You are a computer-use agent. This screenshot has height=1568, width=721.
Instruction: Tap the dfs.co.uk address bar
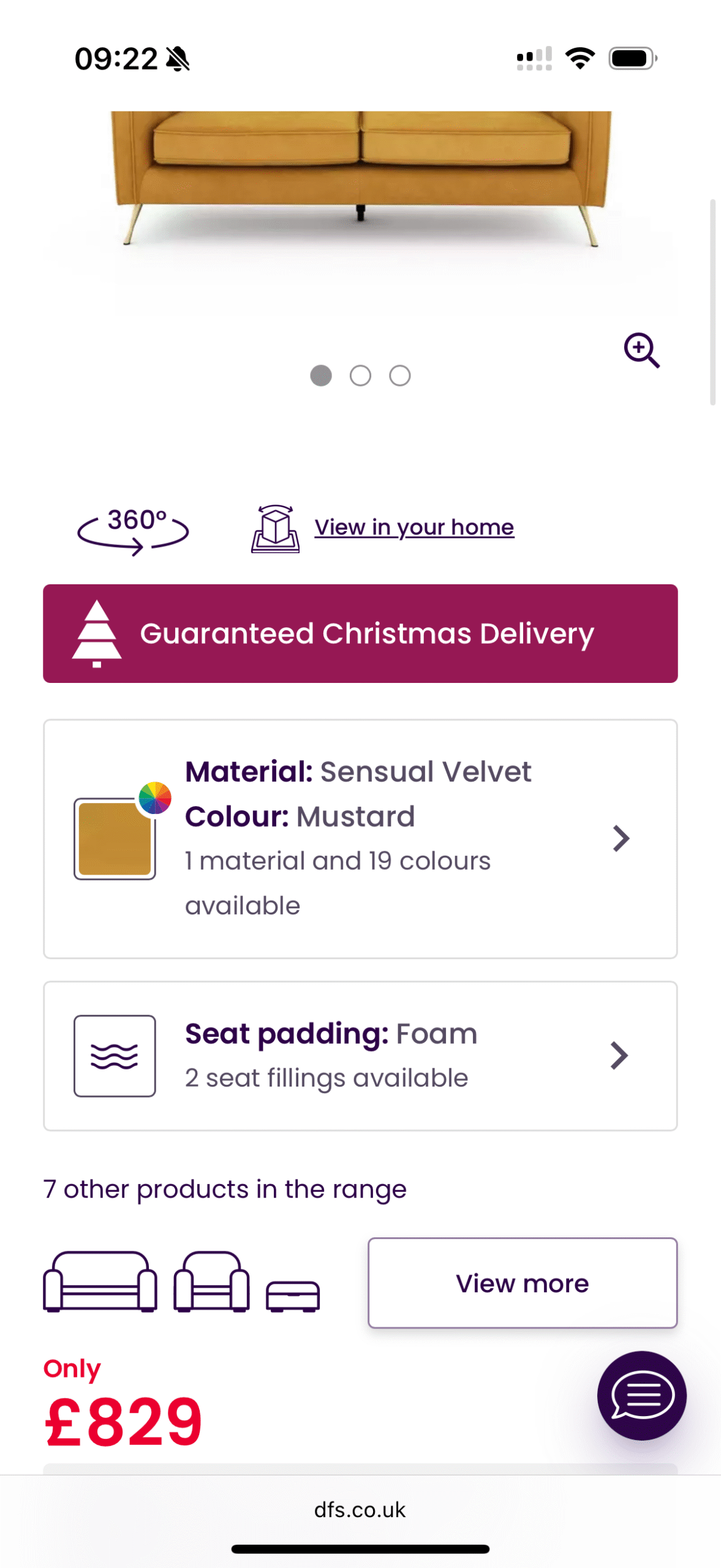pos(360,1509)
